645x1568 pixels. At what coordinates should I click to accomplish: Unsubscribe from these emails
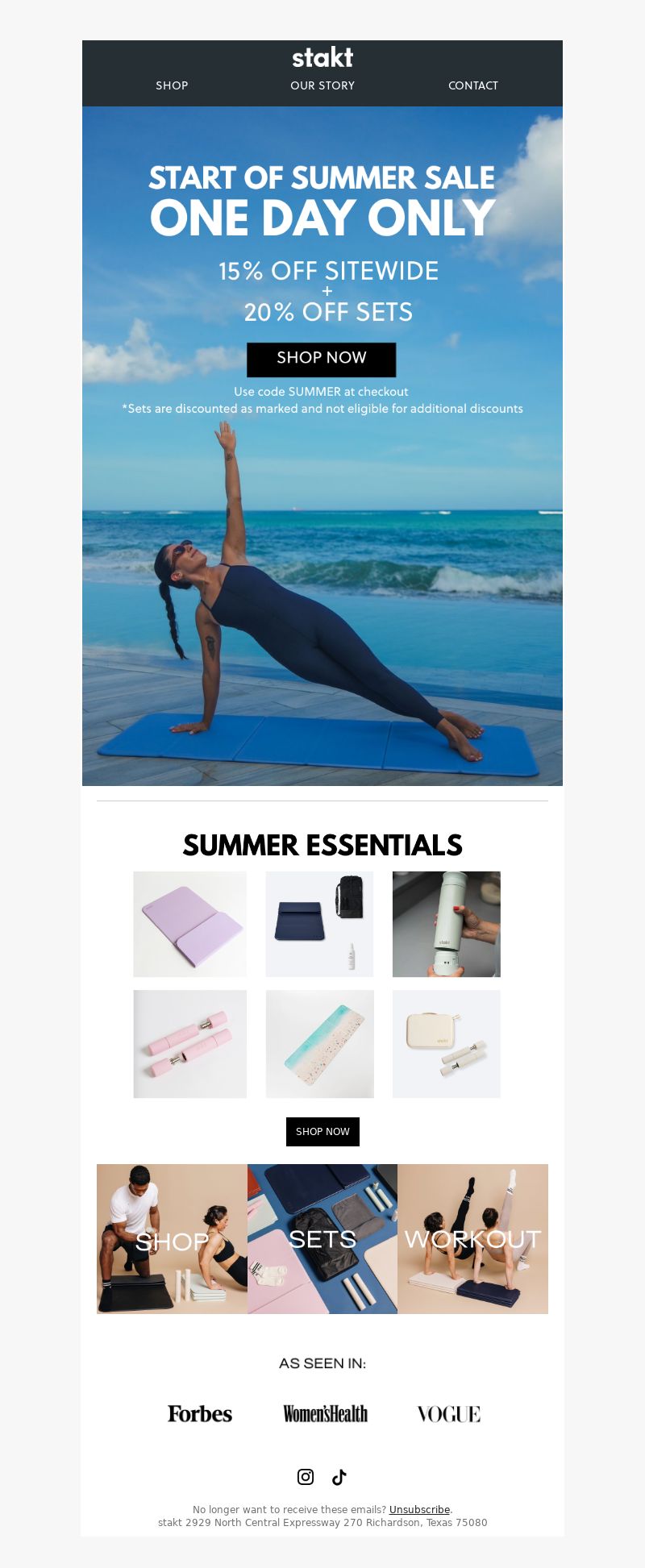pyautogui.click(x=419, y=1509)
